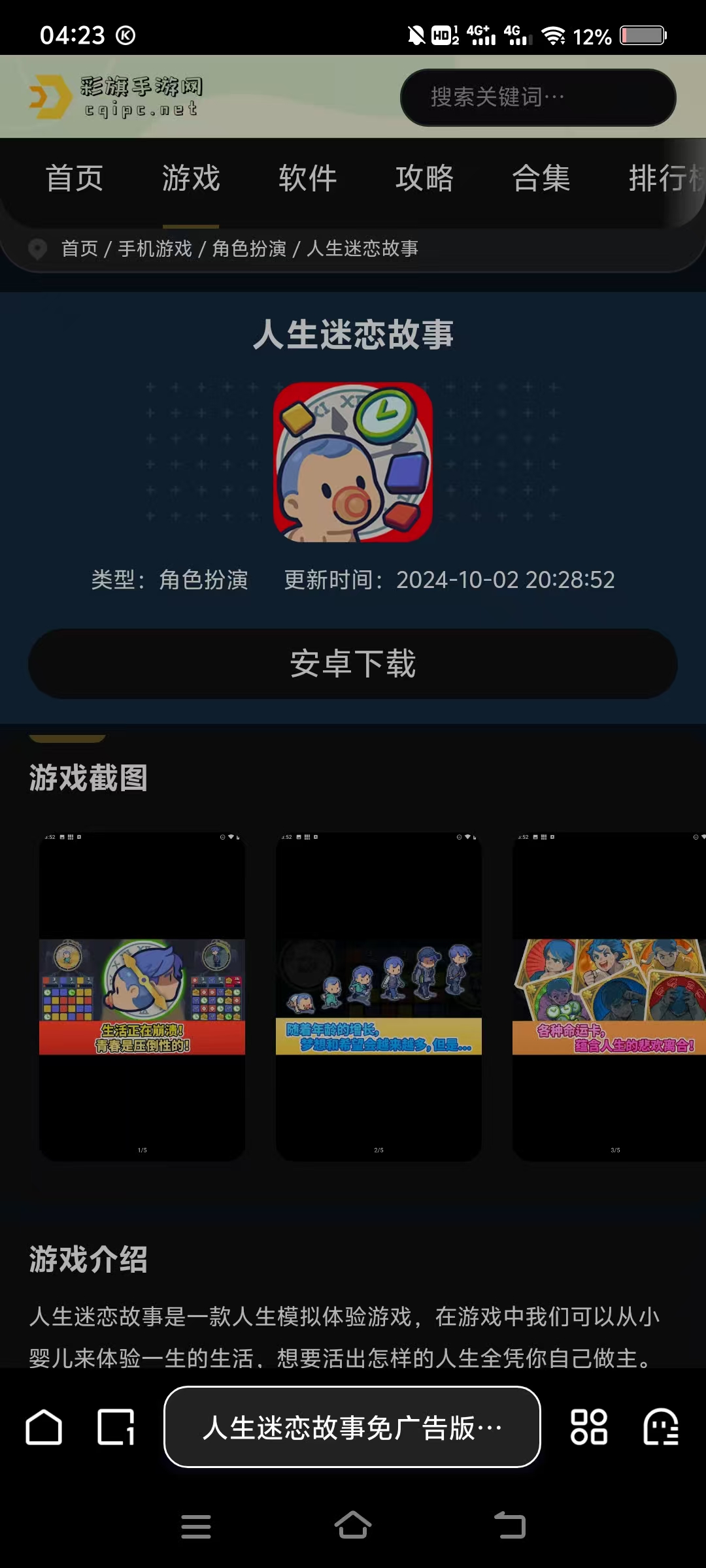Select the 合集 tab
This screenshot has height=1568, width=706.
[x=541, y=178]
